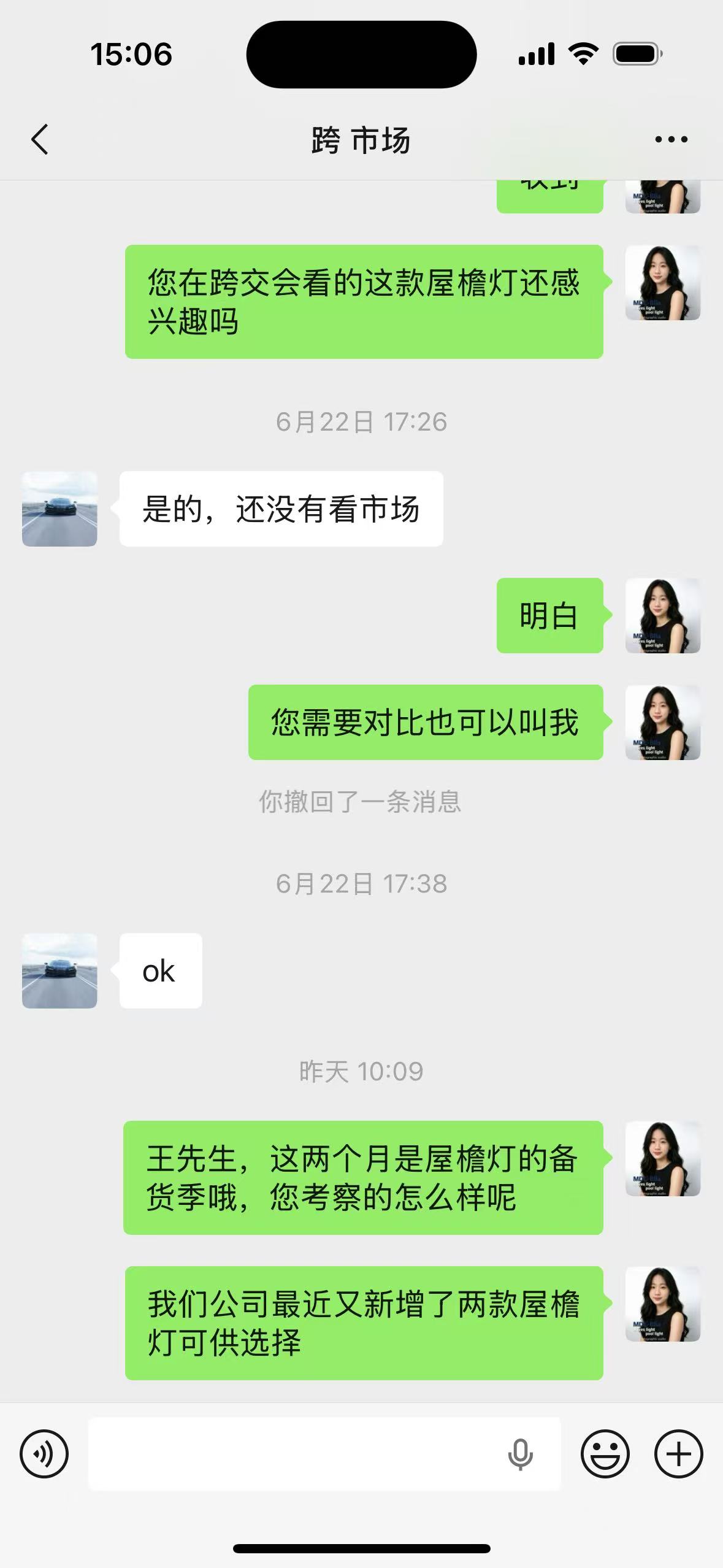Image resolution: width=723 pixels, height=1568 pixels.
Task: Switch to voice message input
Action: 44,1454
